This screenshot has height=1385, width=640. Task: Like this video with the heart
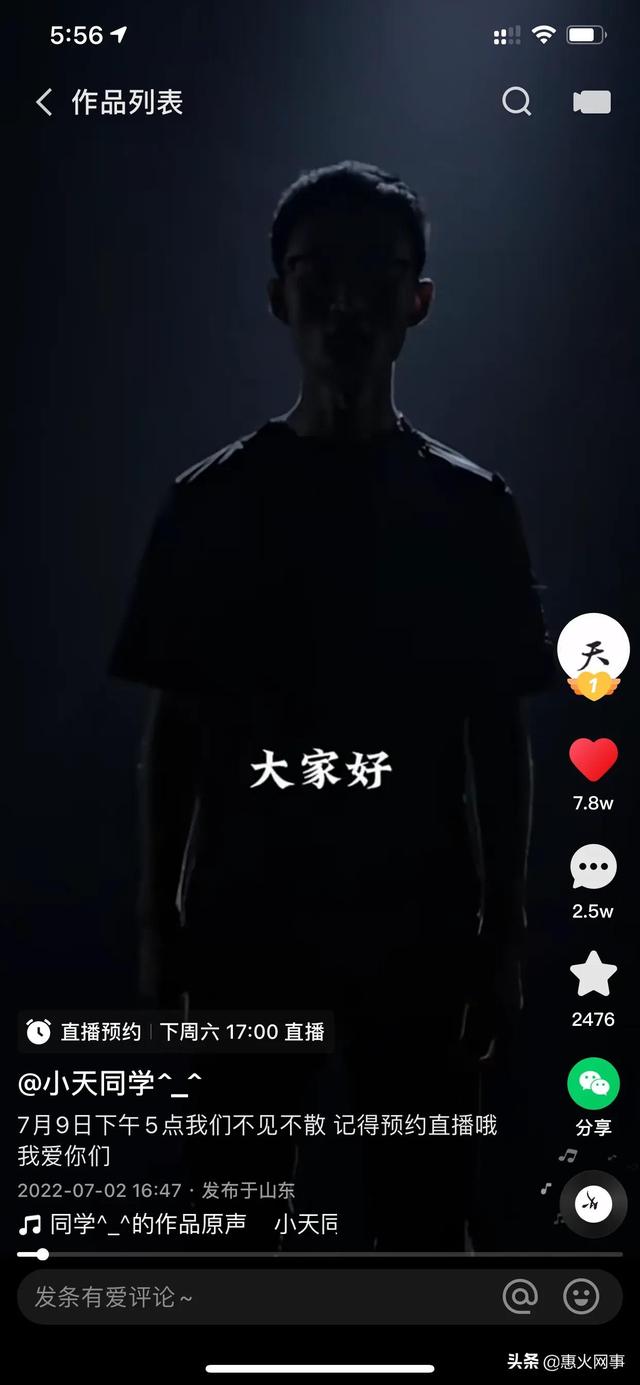click(593, 761)
